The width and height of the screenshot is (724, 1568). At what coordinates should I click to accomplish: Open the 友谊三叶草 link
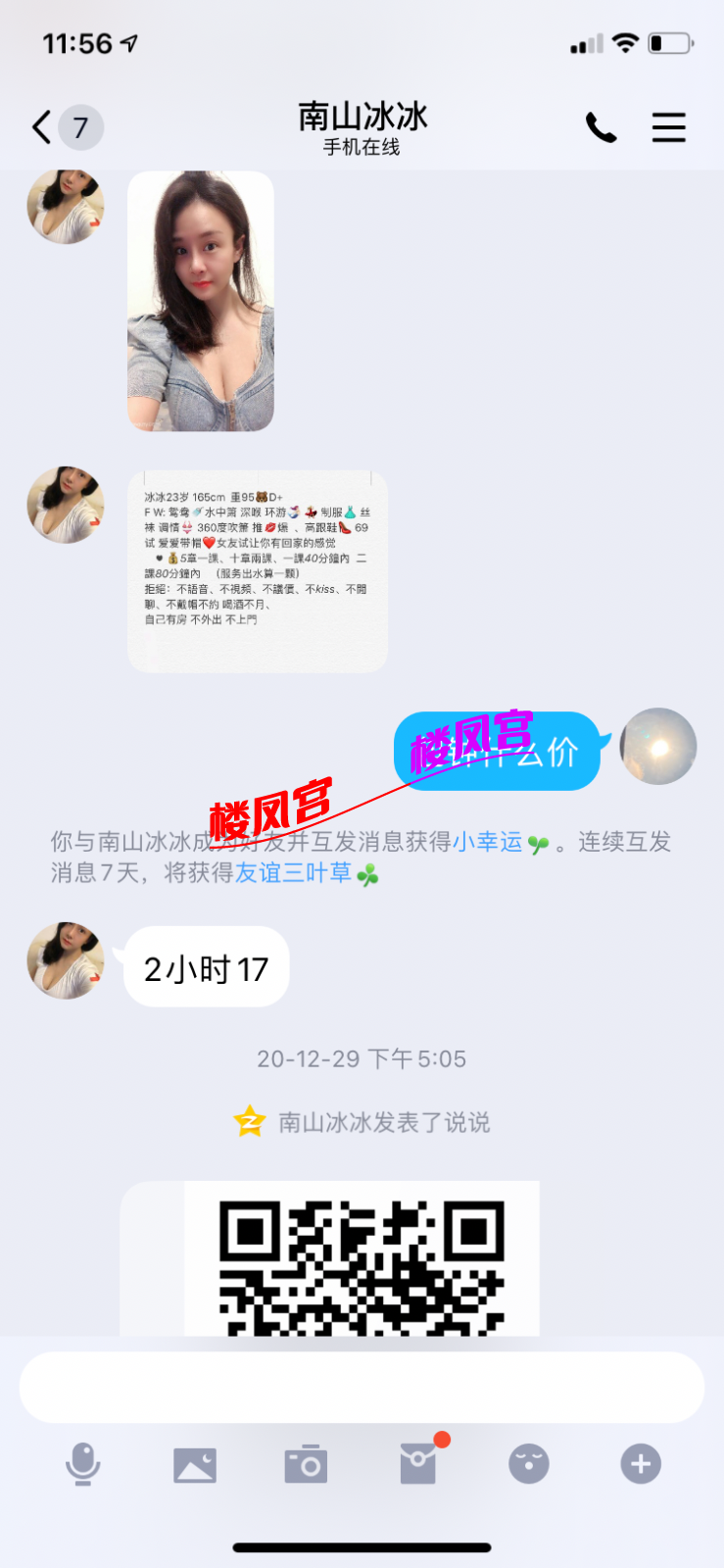pos(293,873)
